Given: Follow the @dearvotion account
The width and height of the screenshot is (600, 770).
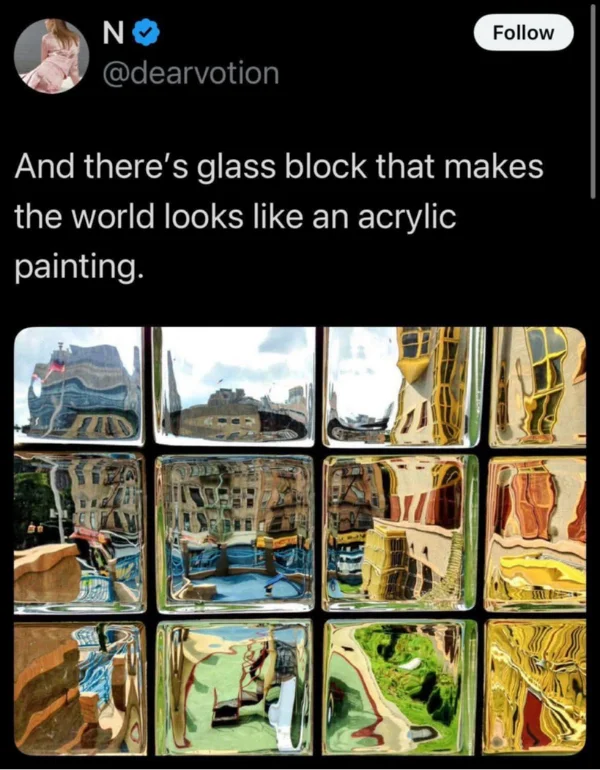Looking at the screenshot, I should 524,33.
